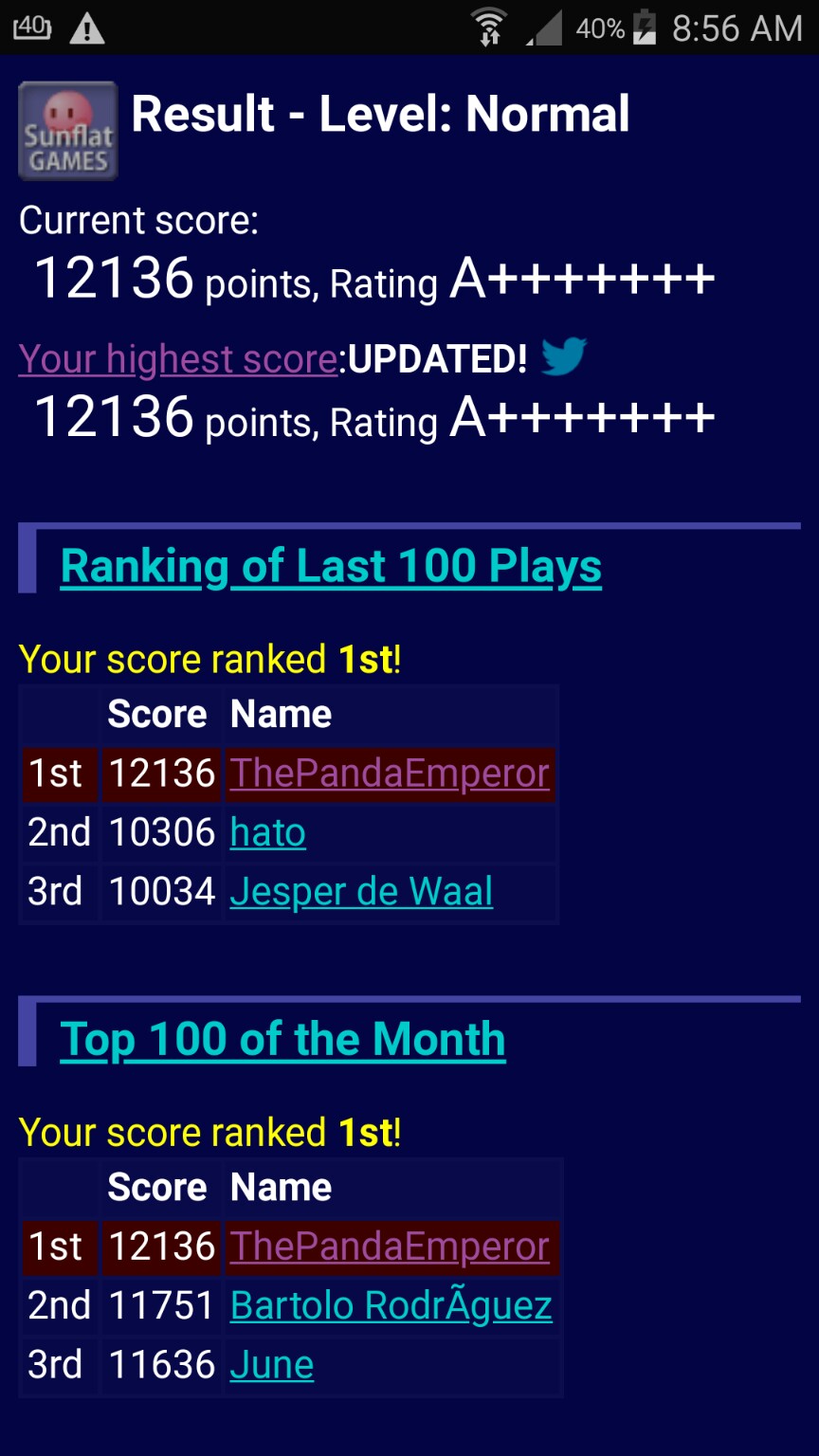
Task: Share the updated score on Twitter
Action: [x=564, y=357]
